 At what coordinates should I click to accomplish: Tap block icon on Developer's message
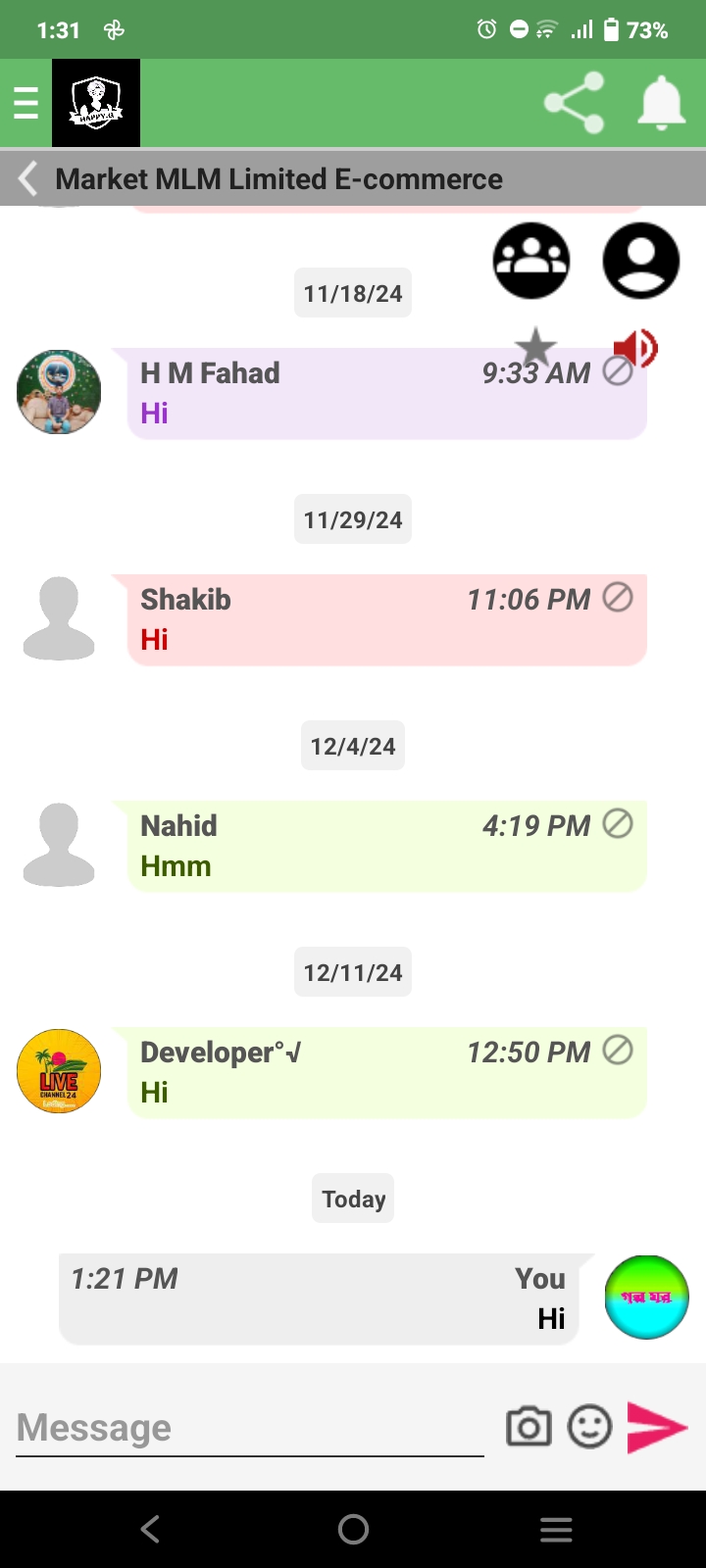point(617,1050)
